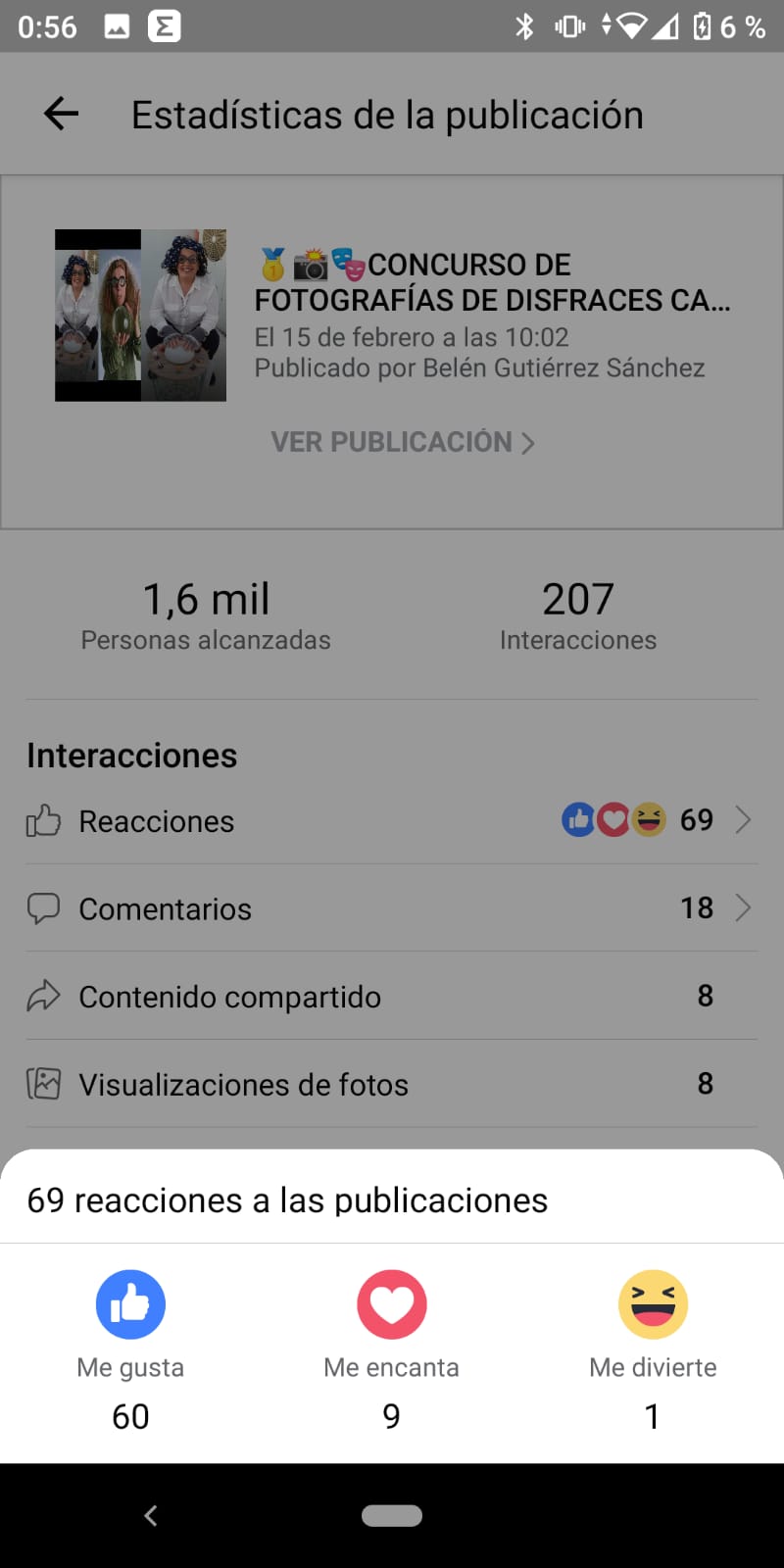This screenshot has width=784, height=1568.
Task: Open the Reacciones row
Action: point(392,820)
